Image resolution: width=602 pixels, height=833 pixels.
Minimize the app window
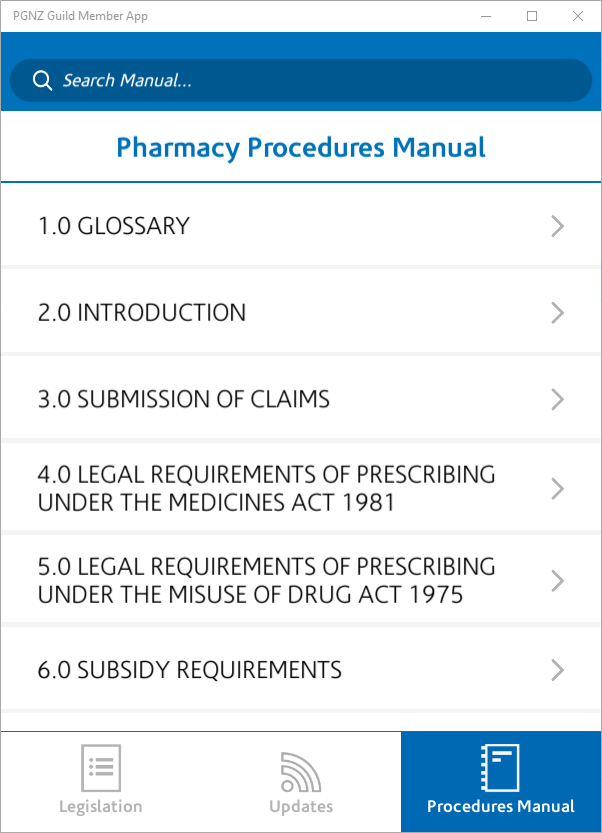pyautogui.click(x=486, y=16)
